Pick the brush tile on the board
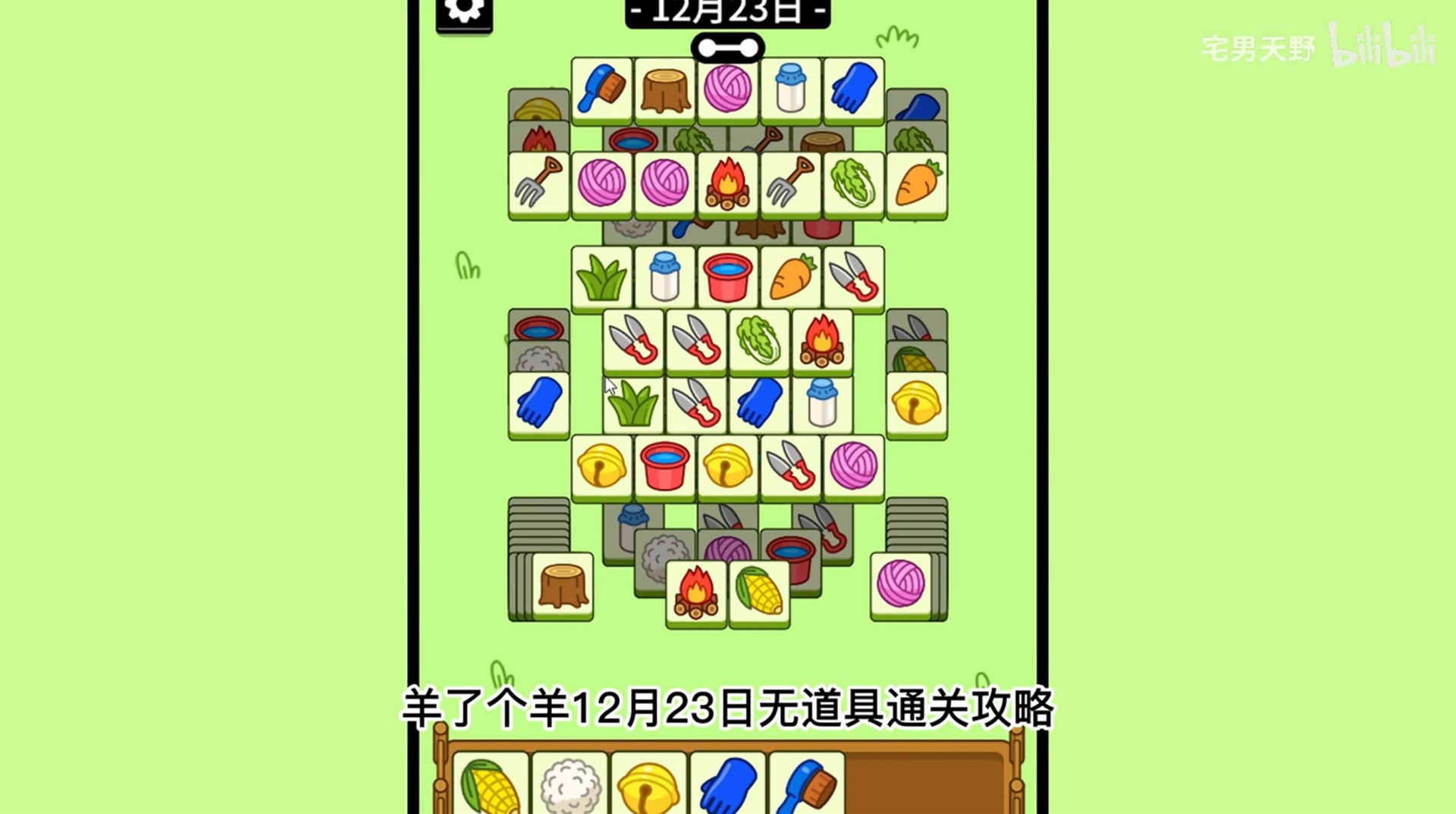1456x814 pixels. (601, 89)
